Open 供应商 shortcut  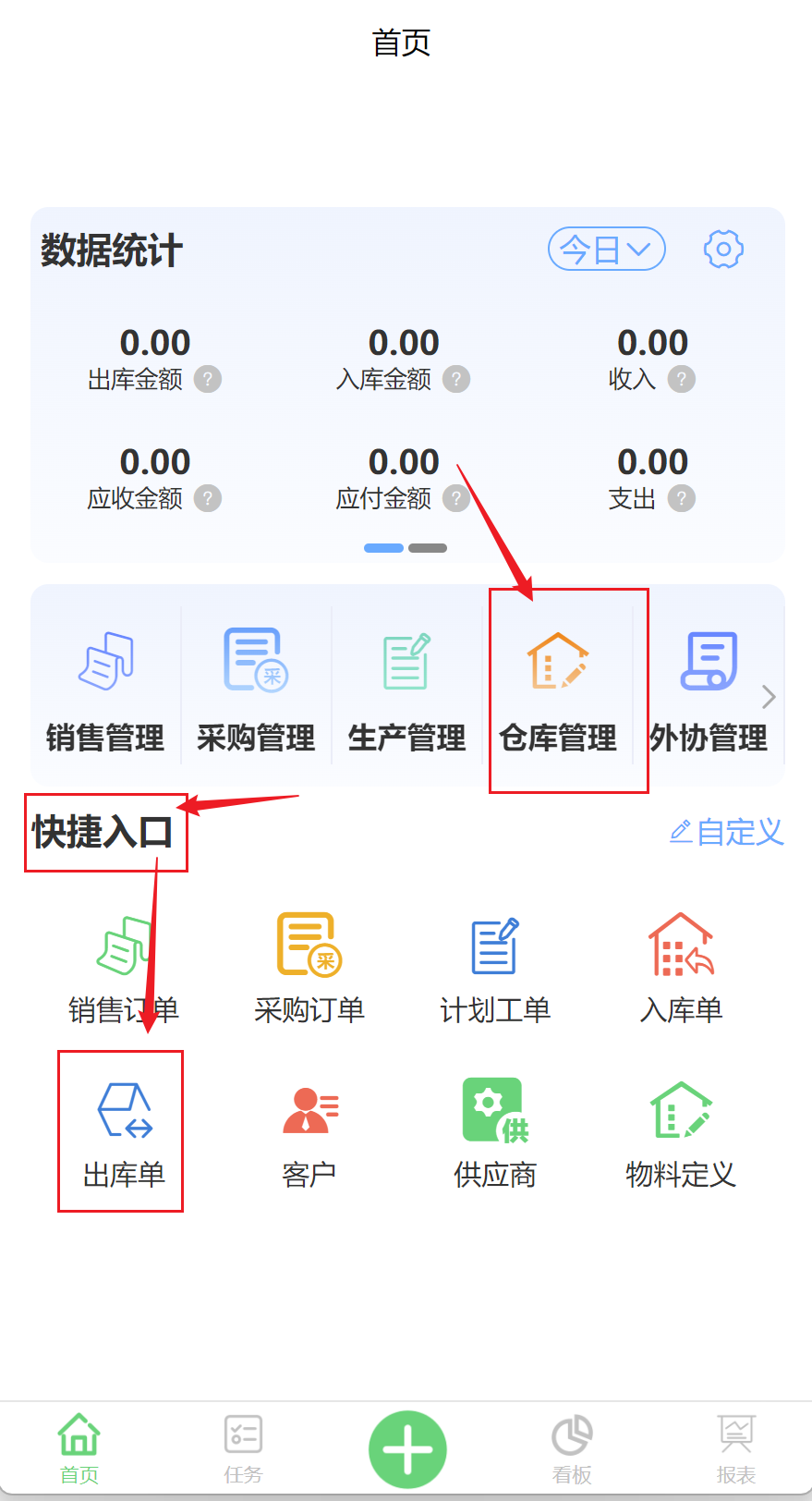[495, 1134]
